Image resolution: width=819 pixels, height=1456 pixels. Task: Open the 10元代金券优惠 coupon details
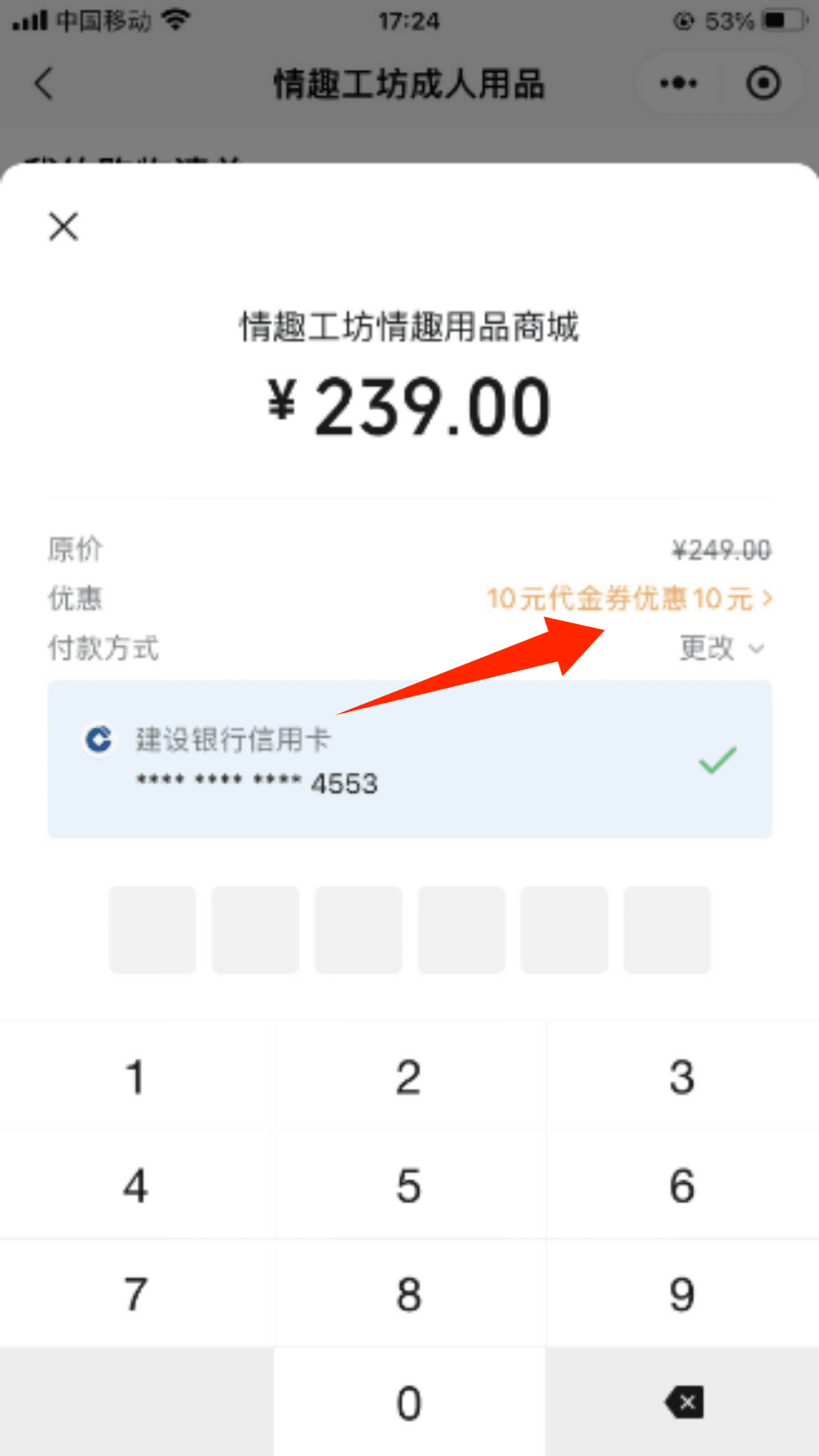[x=629, y=599]
